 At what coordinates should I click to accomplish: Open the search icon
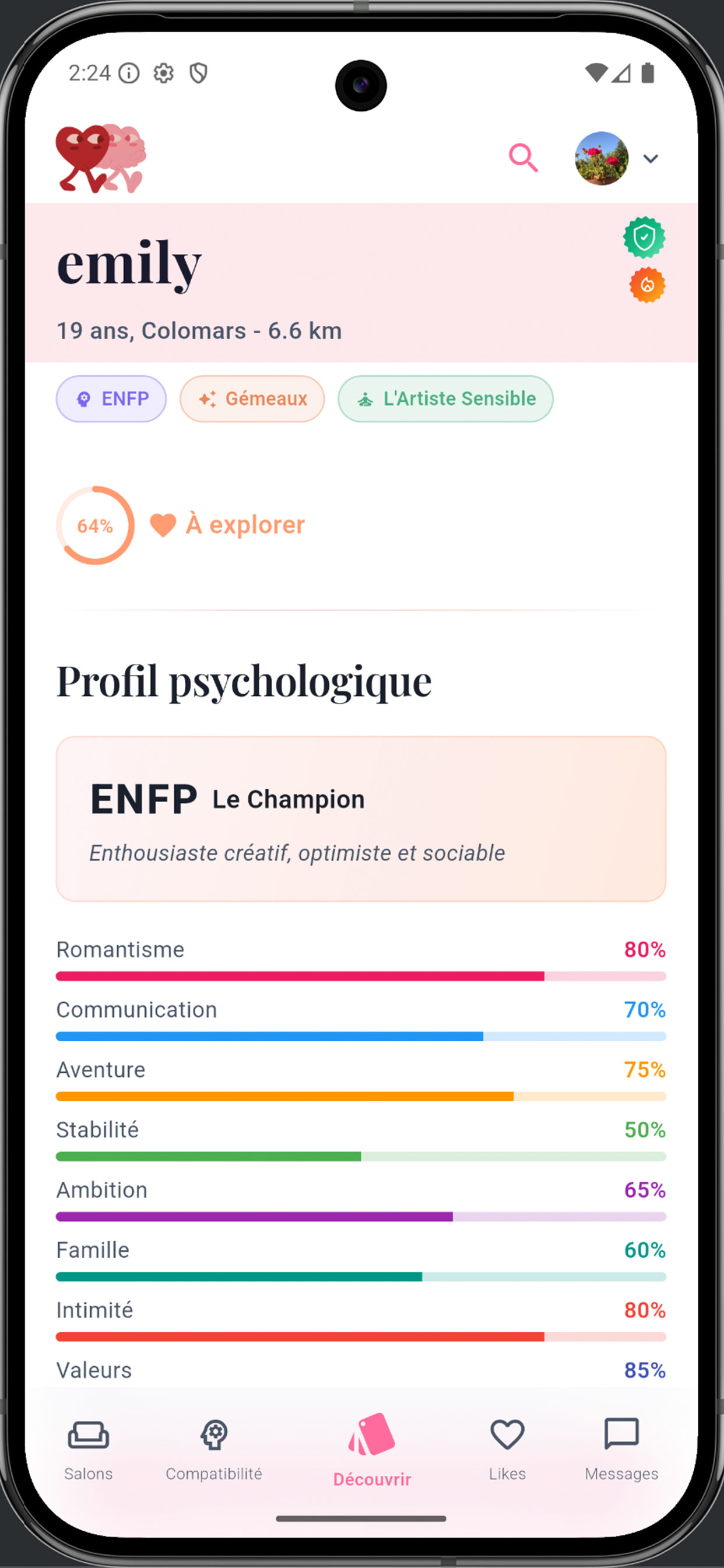[x=523, y=158]
